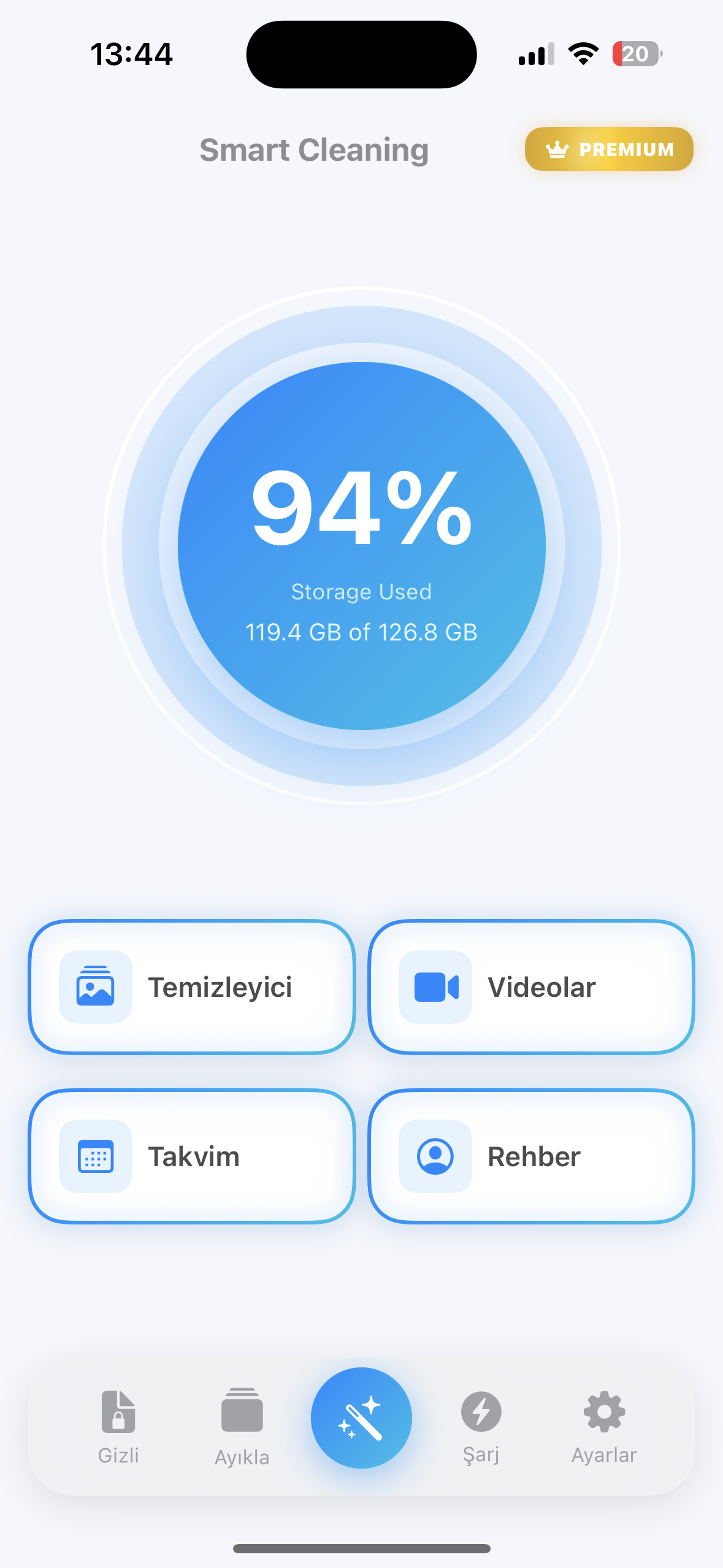Tap the Smart Cleaning title text
The image size is (723, 1568).
click(x=313, y=150)
